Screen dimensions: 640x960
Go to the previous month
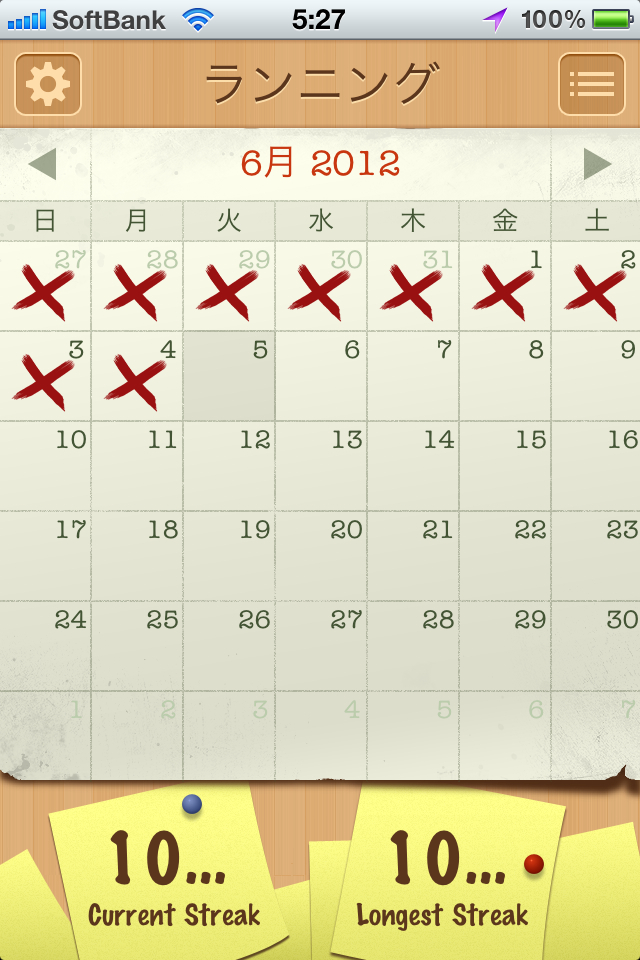pyautogui.click(x=42, y=164)
